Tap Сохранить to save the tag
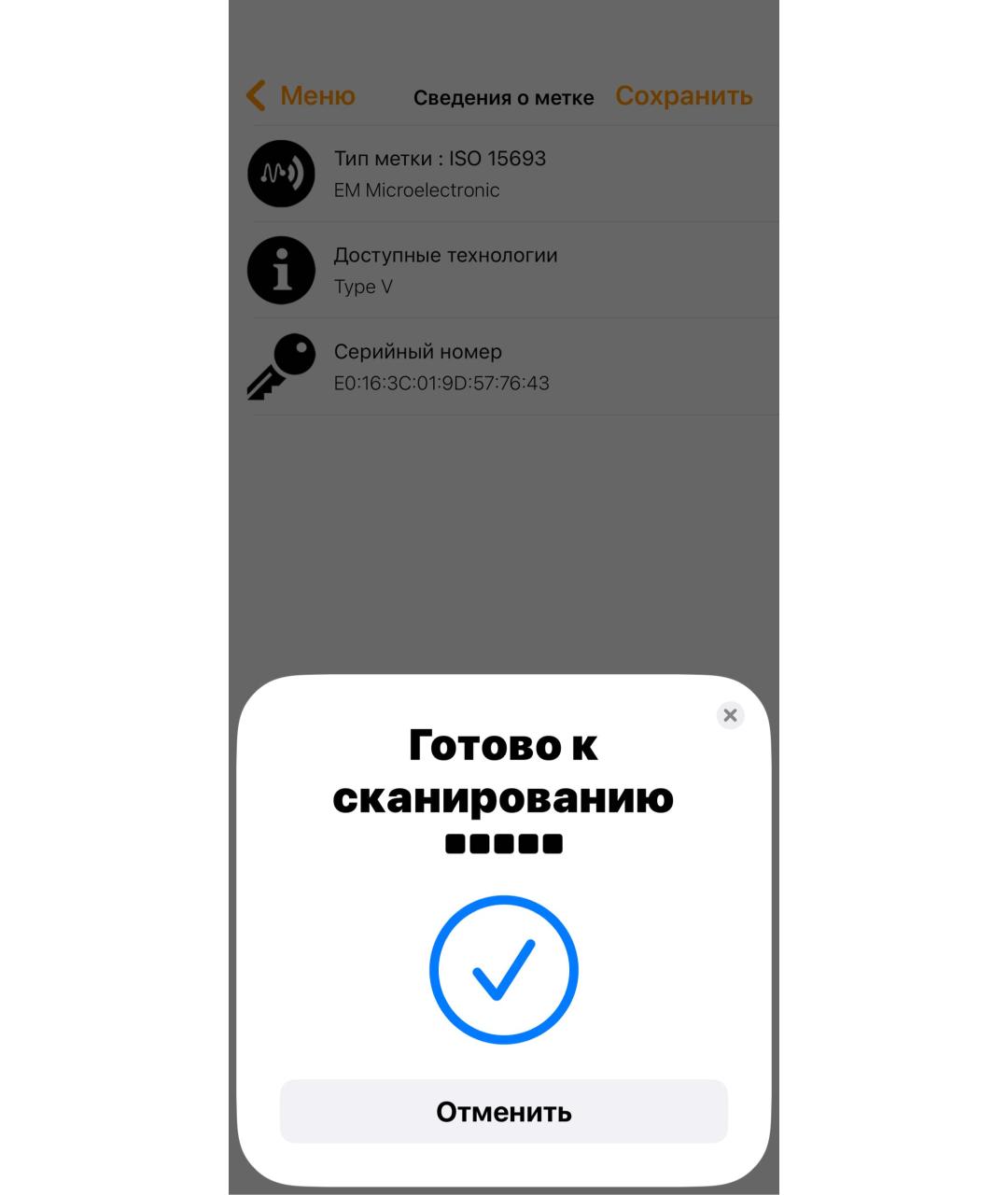Image resolution: width=1008 pixels, height=1195 pixels. pyautogui.click(x=683, y=96)
